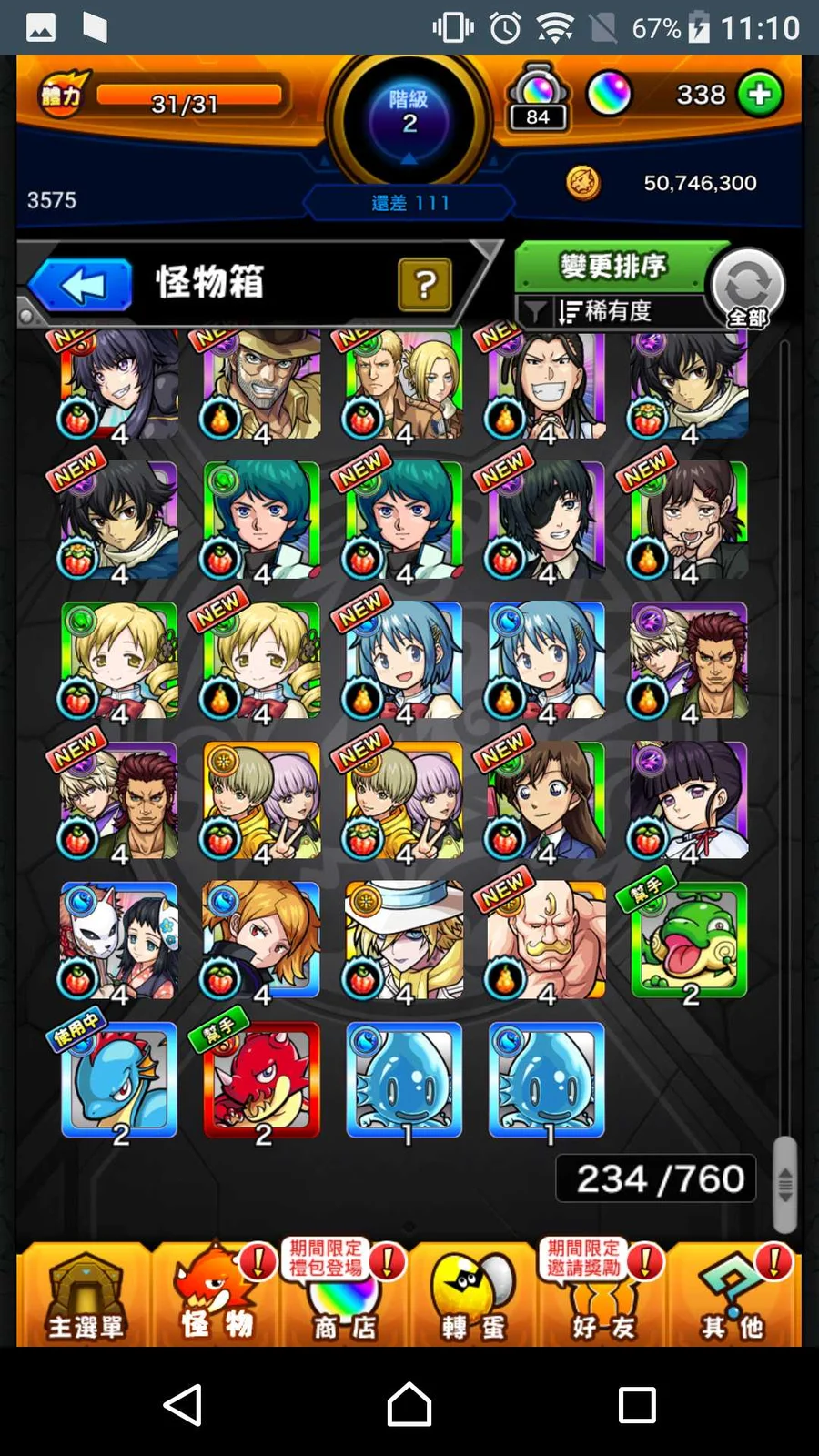
Task: Open the 好友 friends tab
Action: pyautogui.click(x=602, y=1296)
